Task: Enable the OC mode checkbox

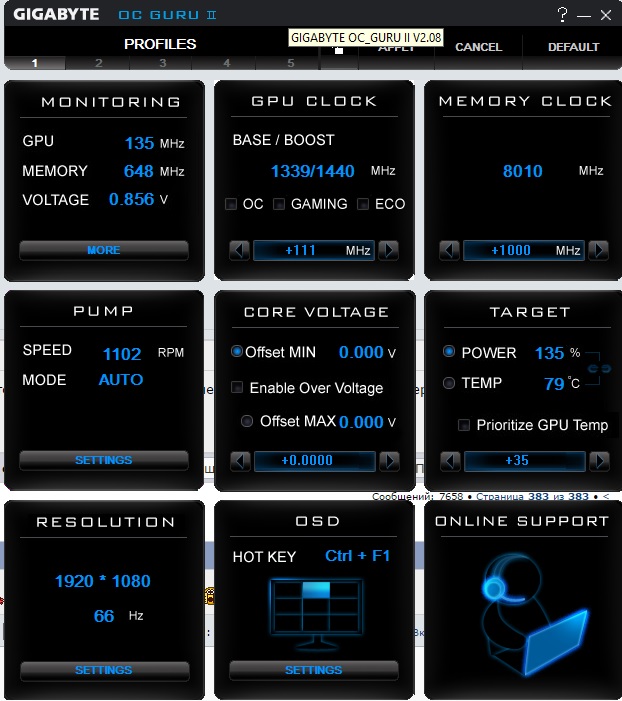Action: coord(231,204)
